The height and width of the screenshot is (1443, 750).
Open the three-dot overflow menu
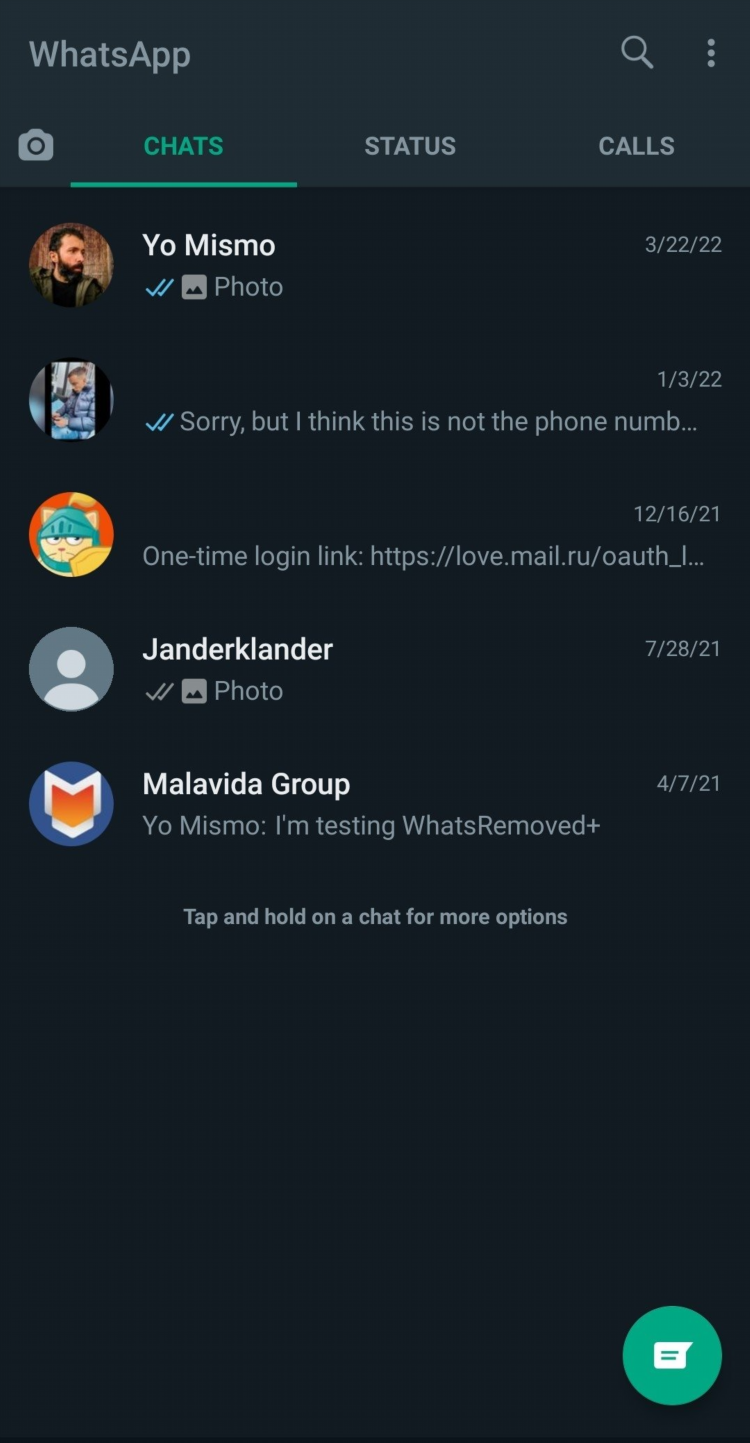click(x=711, y=53)
